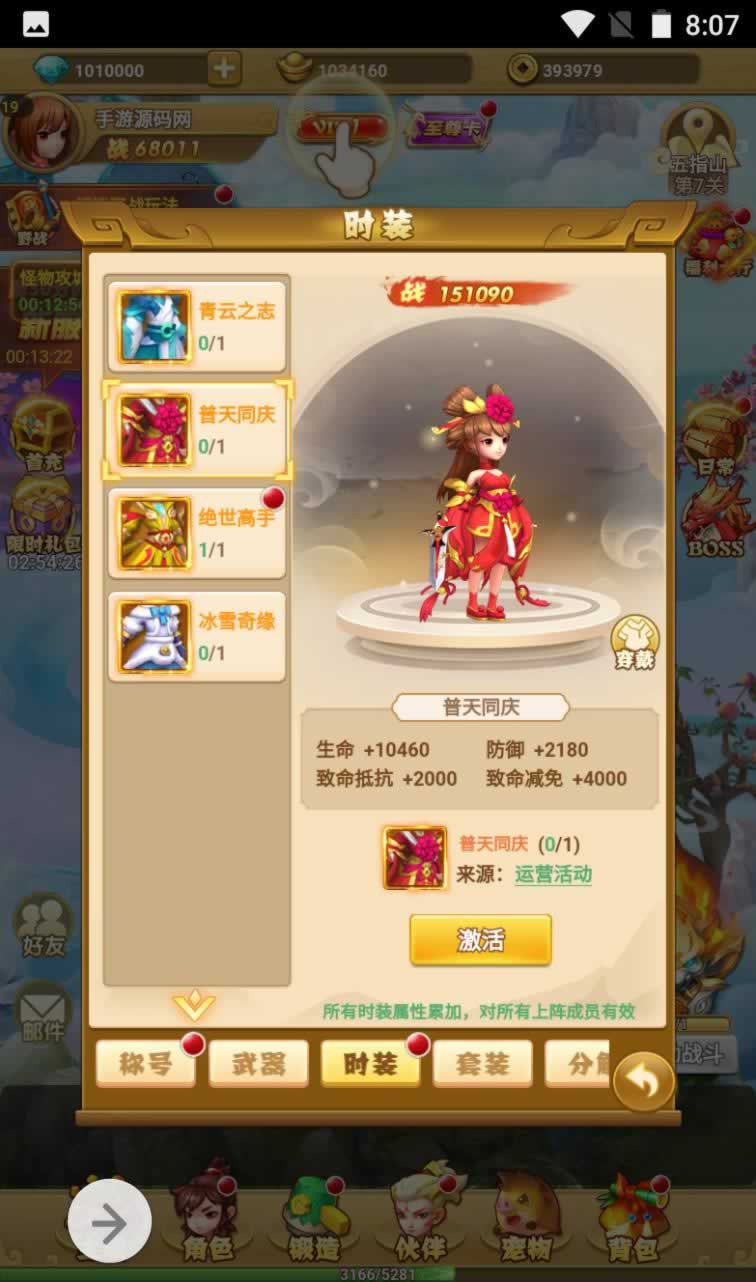Add diamonds with the plus button

224,69
